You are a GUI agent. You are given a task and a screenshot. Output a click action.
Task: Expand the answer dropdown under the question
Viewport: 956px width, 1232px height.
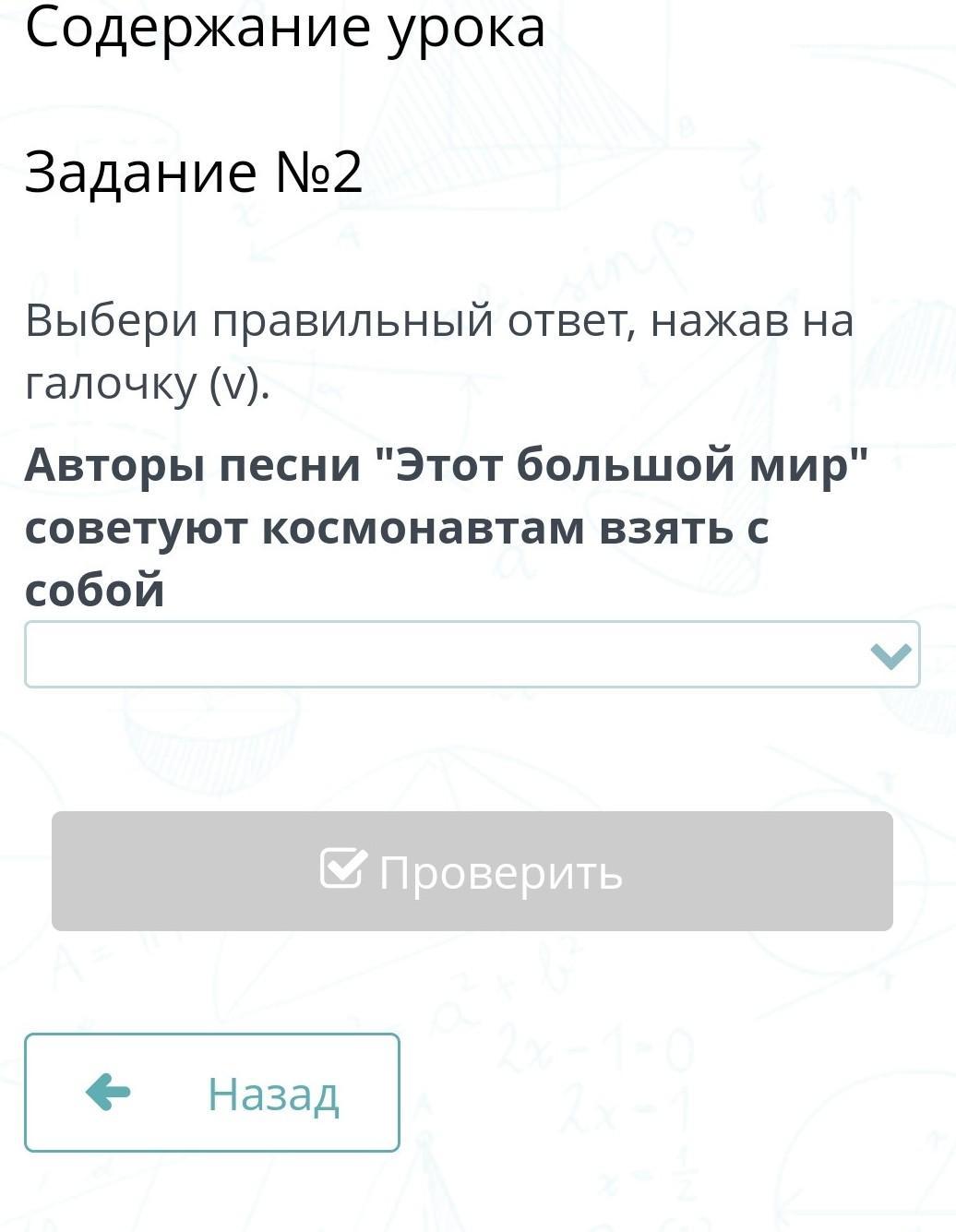[472, 654]
